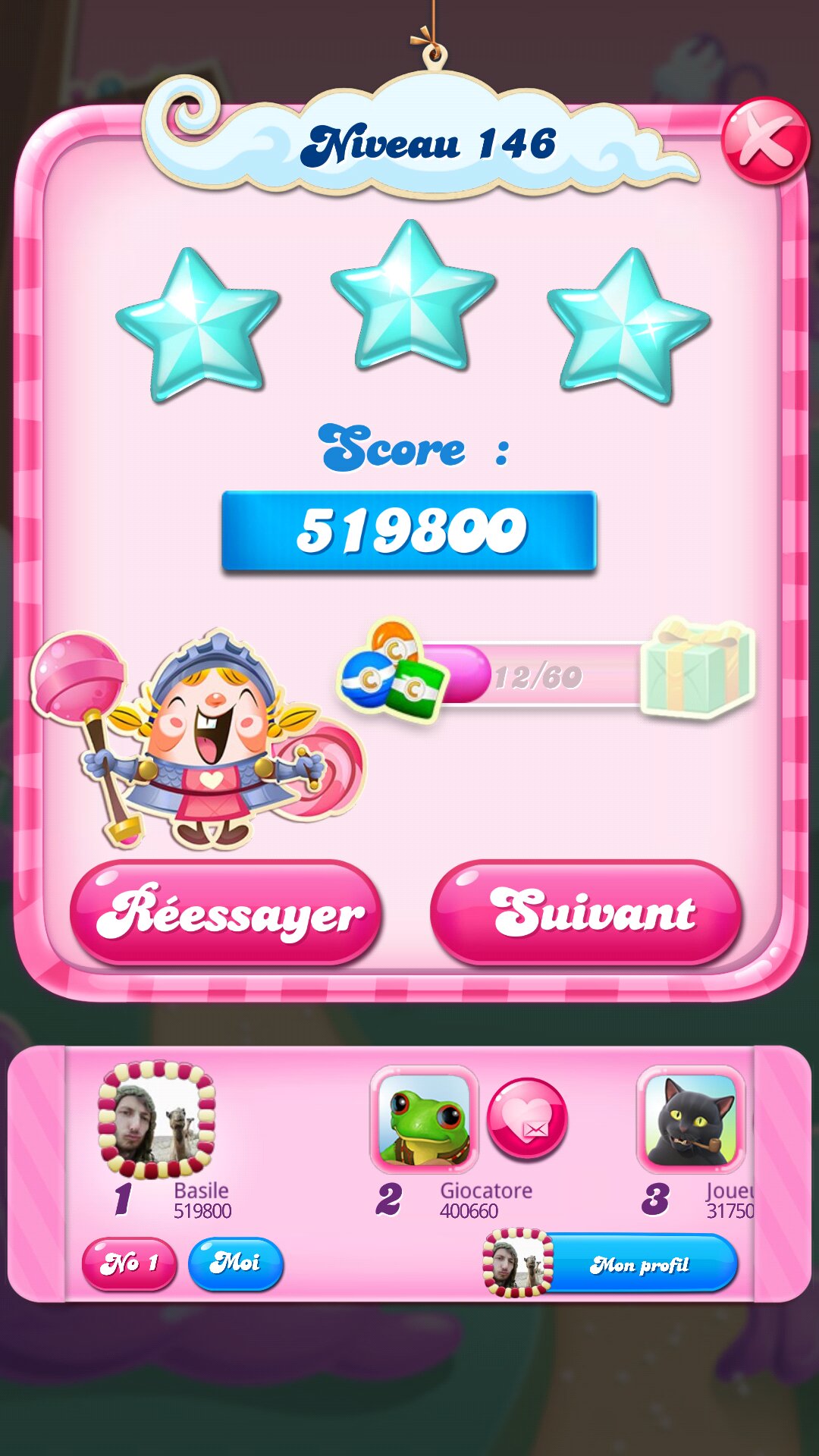View Giocatore's frog avatar

424,1119
